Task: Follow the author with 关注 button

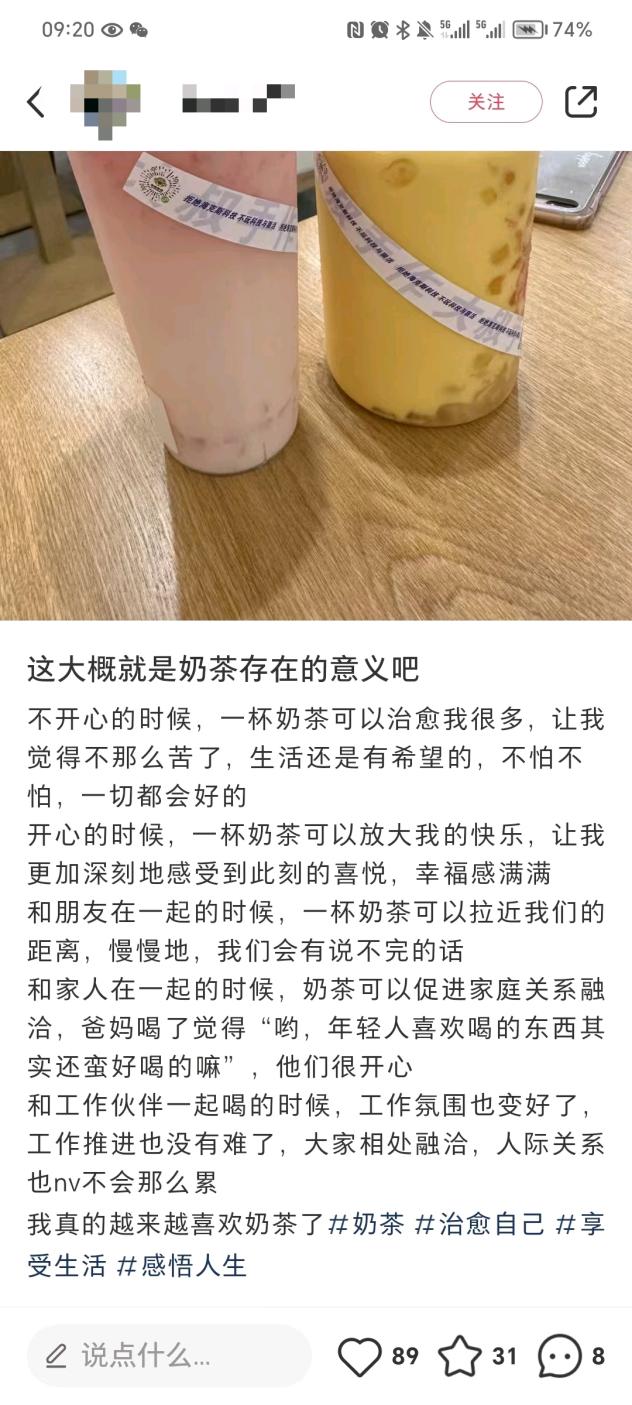Action: (x=486, y=102)
